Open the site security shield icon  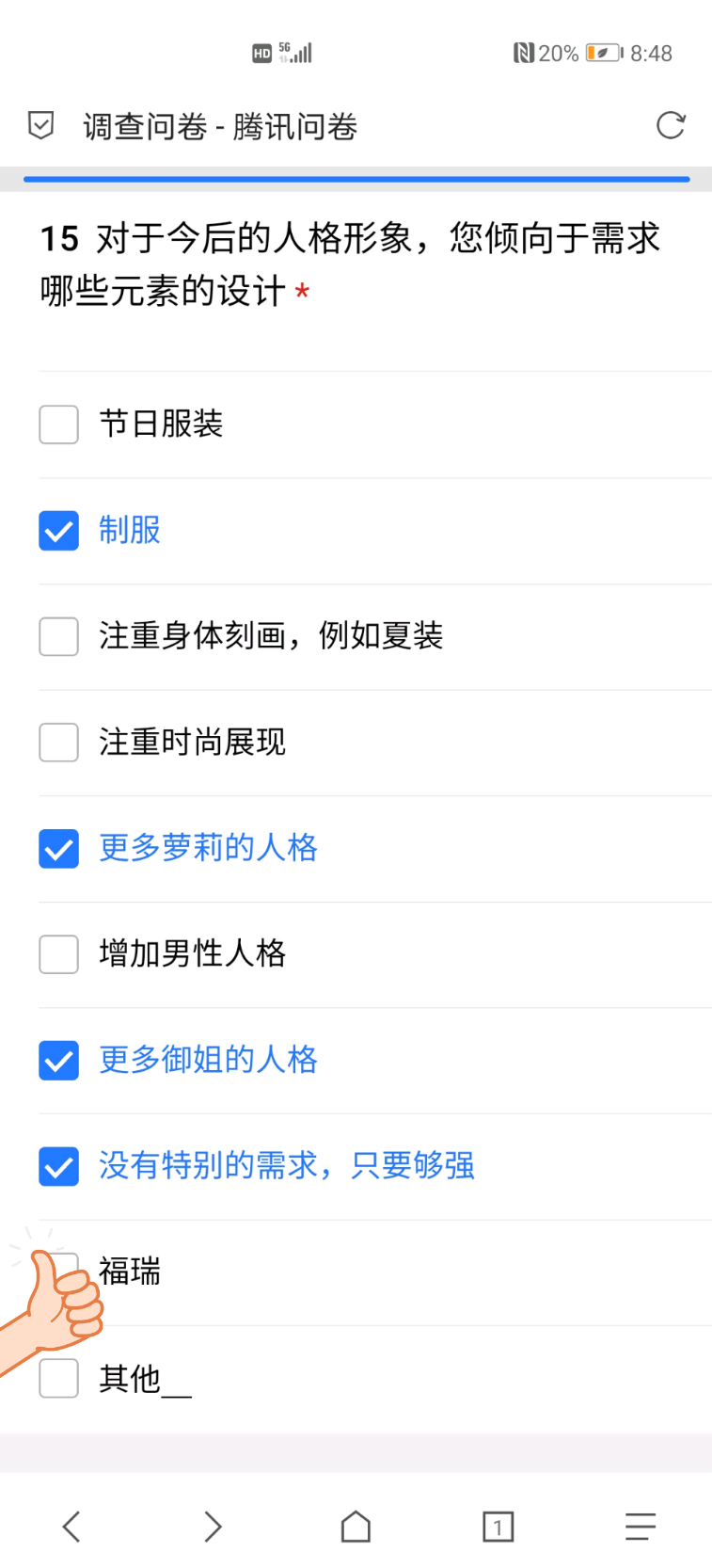(x=40, y=125)
